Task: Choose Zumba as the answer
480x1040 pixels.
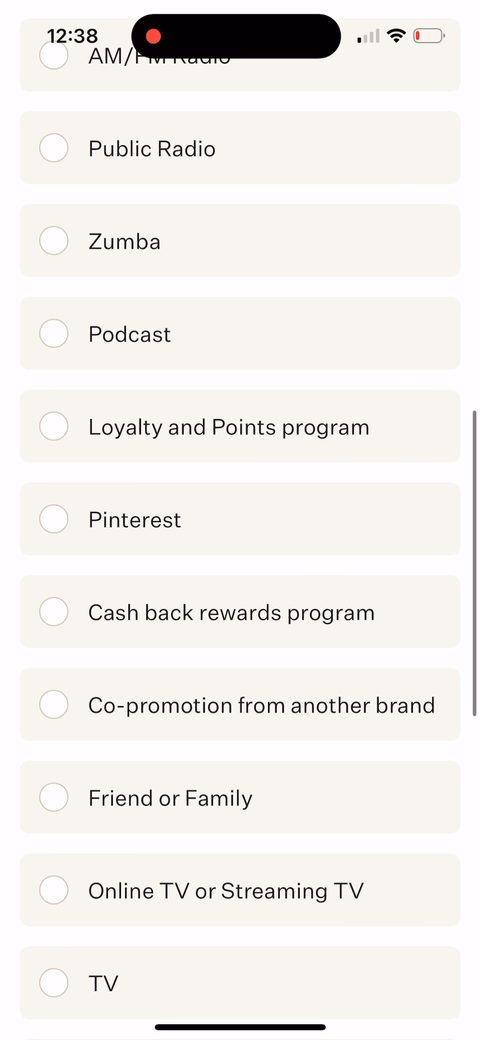Action: pos(239,241)
